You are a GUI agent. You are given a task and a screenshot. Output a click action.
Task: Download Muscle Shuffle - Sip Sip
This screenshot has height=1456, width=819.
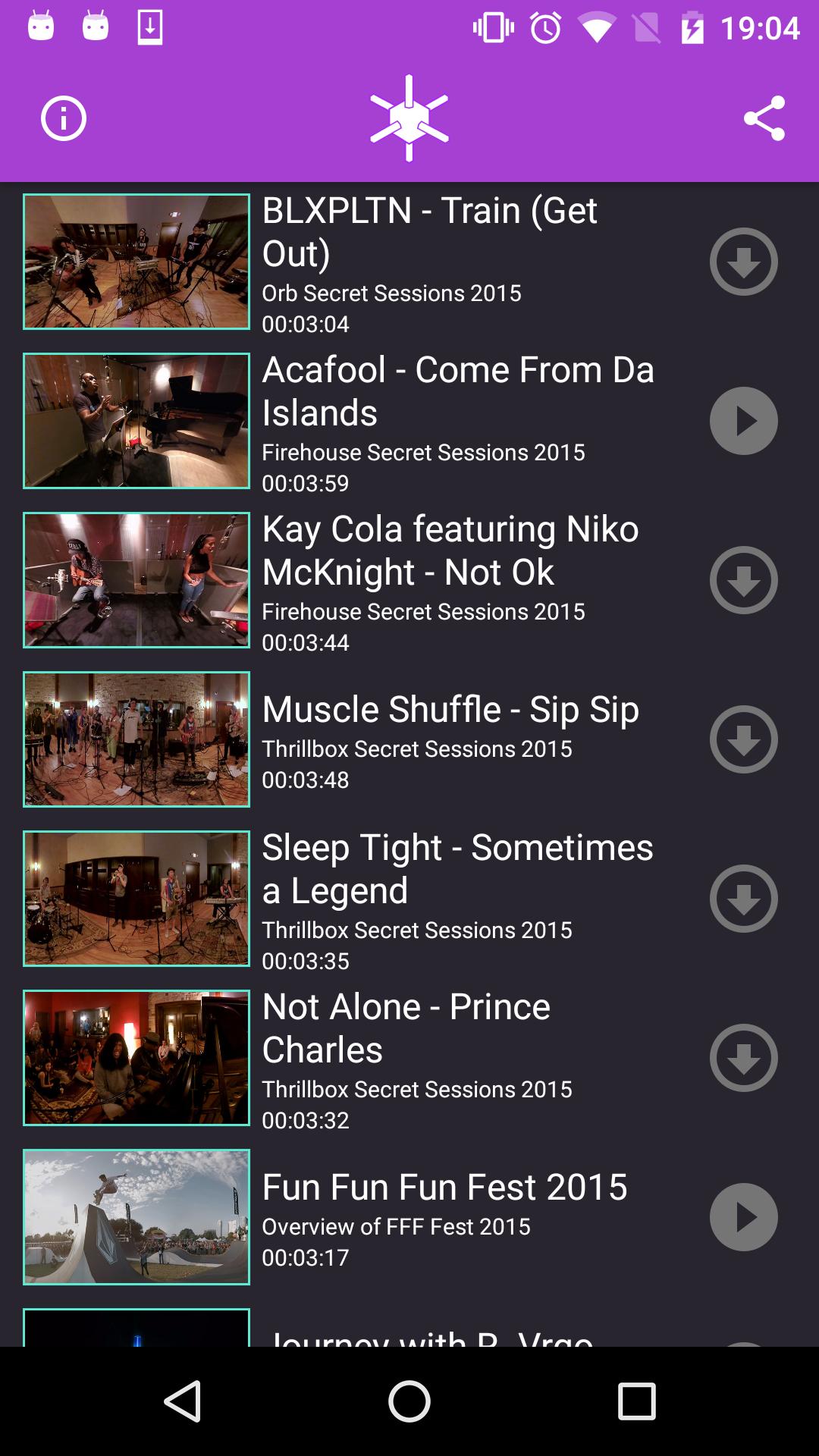[743, 739]
